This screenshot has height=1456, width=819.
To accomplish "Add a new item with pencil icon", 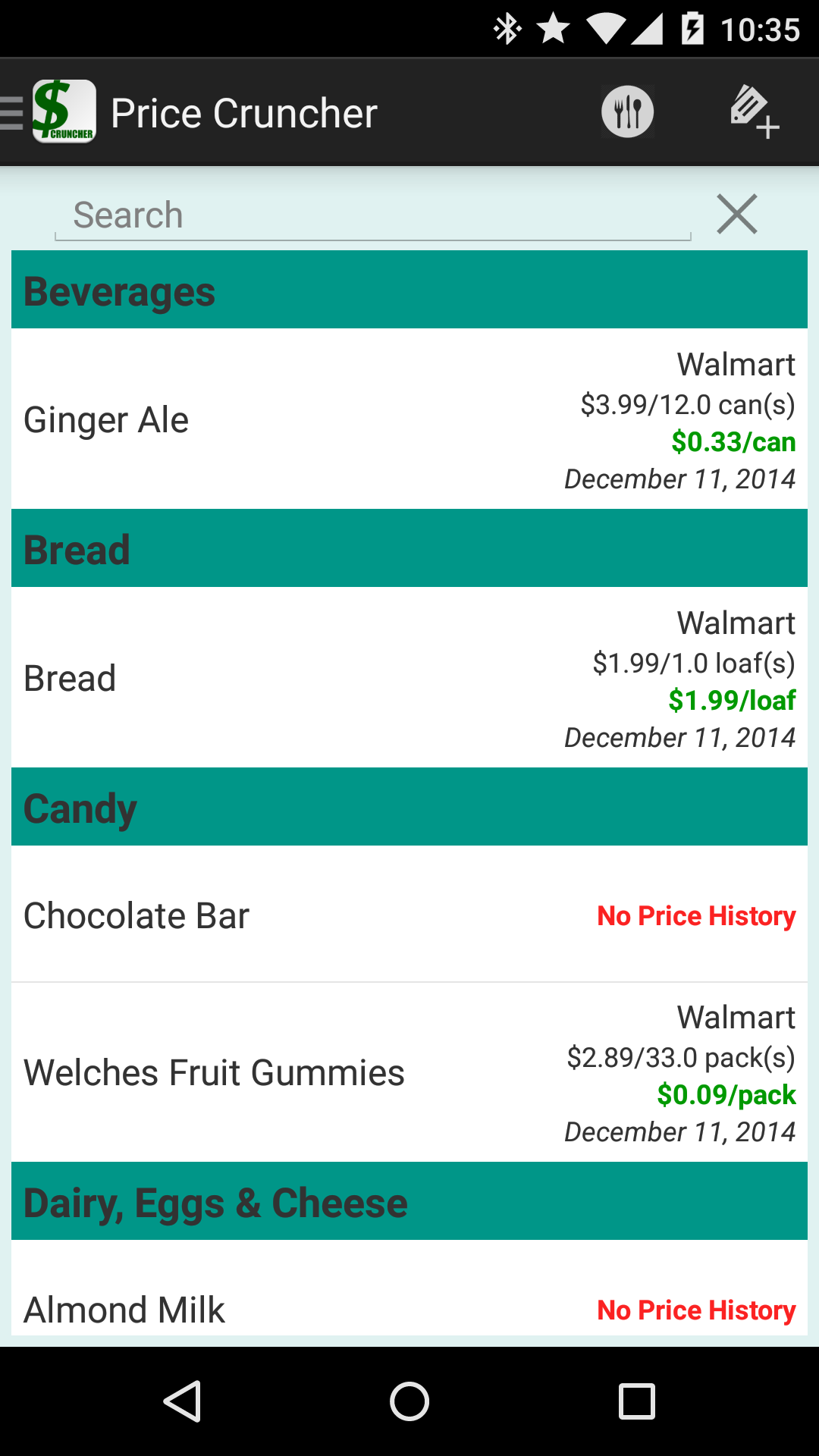I will pyautogui.click(x=753, y=112).
